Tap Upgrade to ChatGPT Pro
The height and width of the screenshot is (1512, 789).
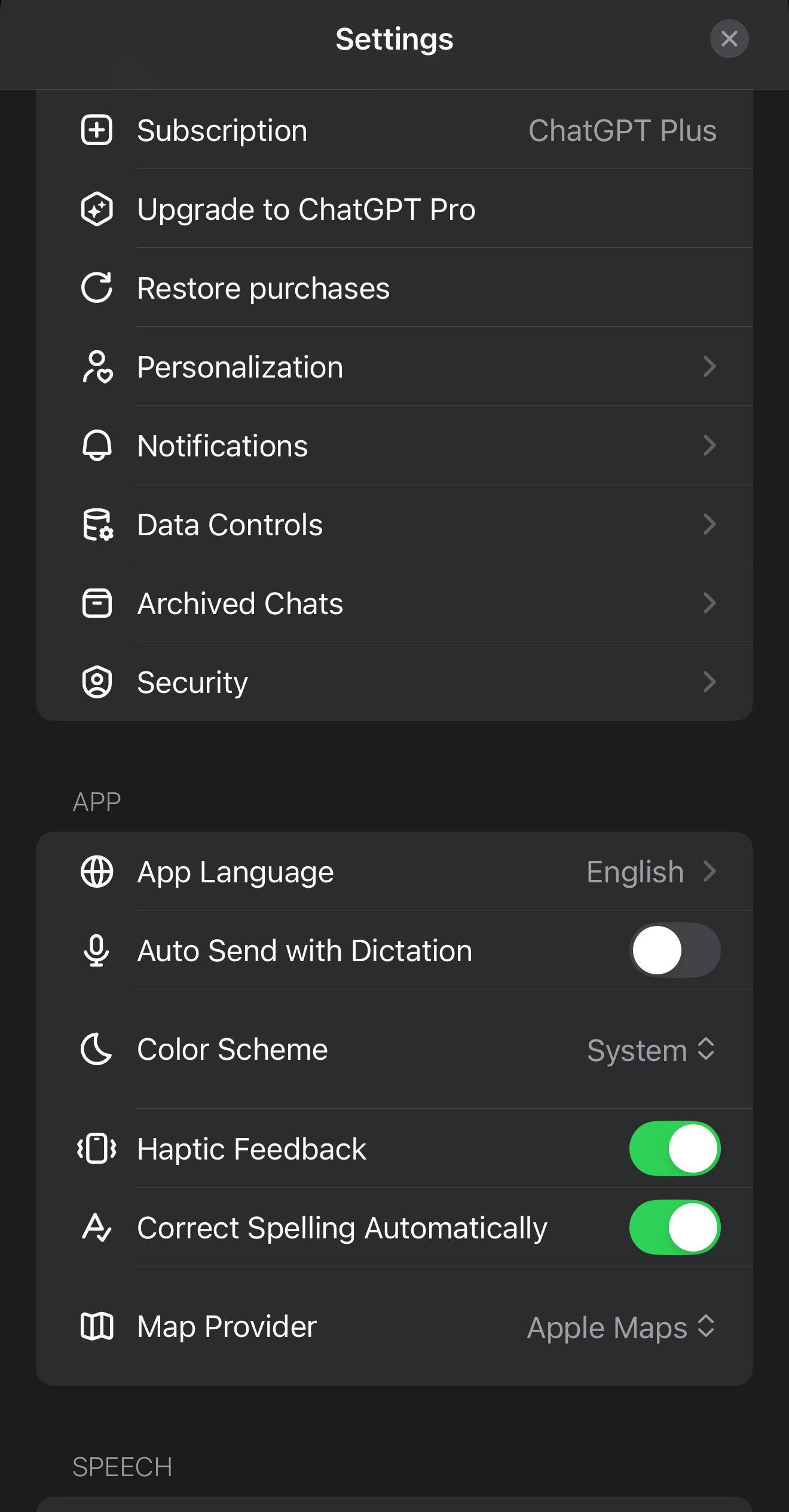pos(394,208)
